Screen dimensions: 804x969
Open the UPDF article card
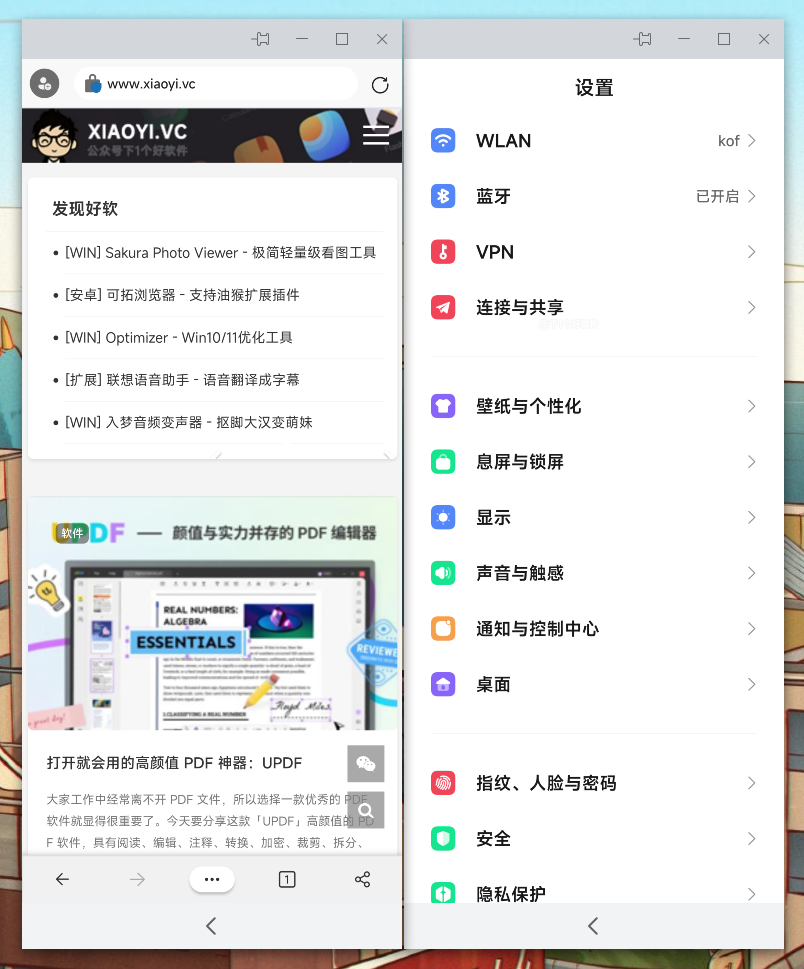[175, 762]
